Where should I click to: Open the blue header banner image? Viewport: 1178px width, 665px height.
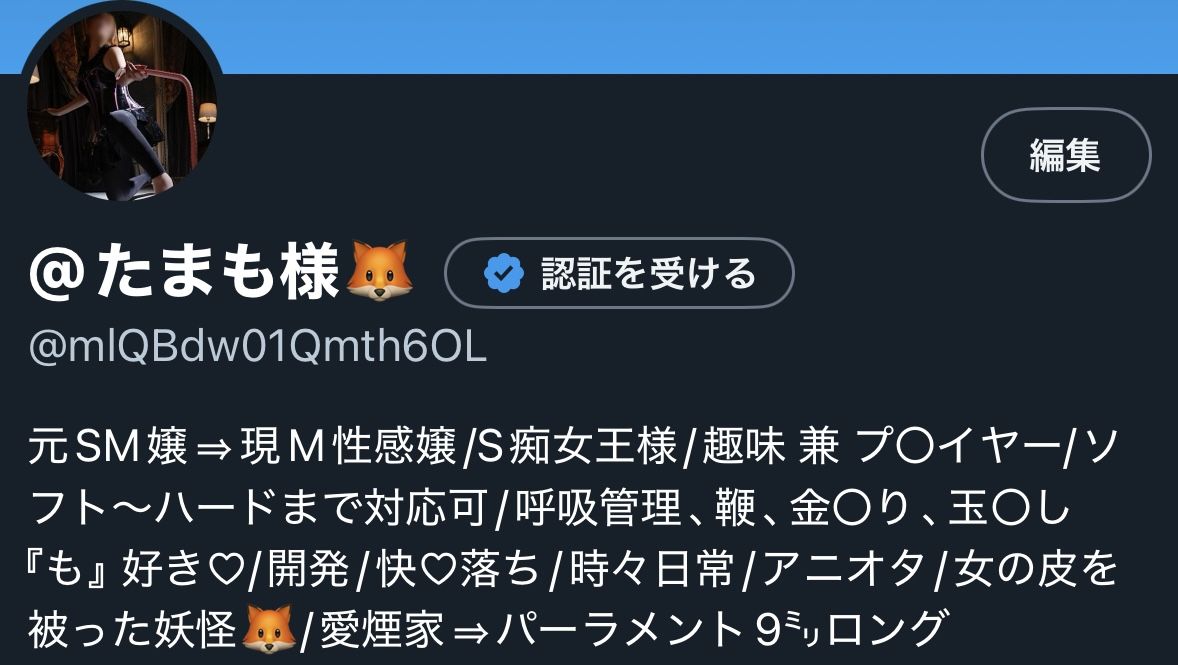700,35
